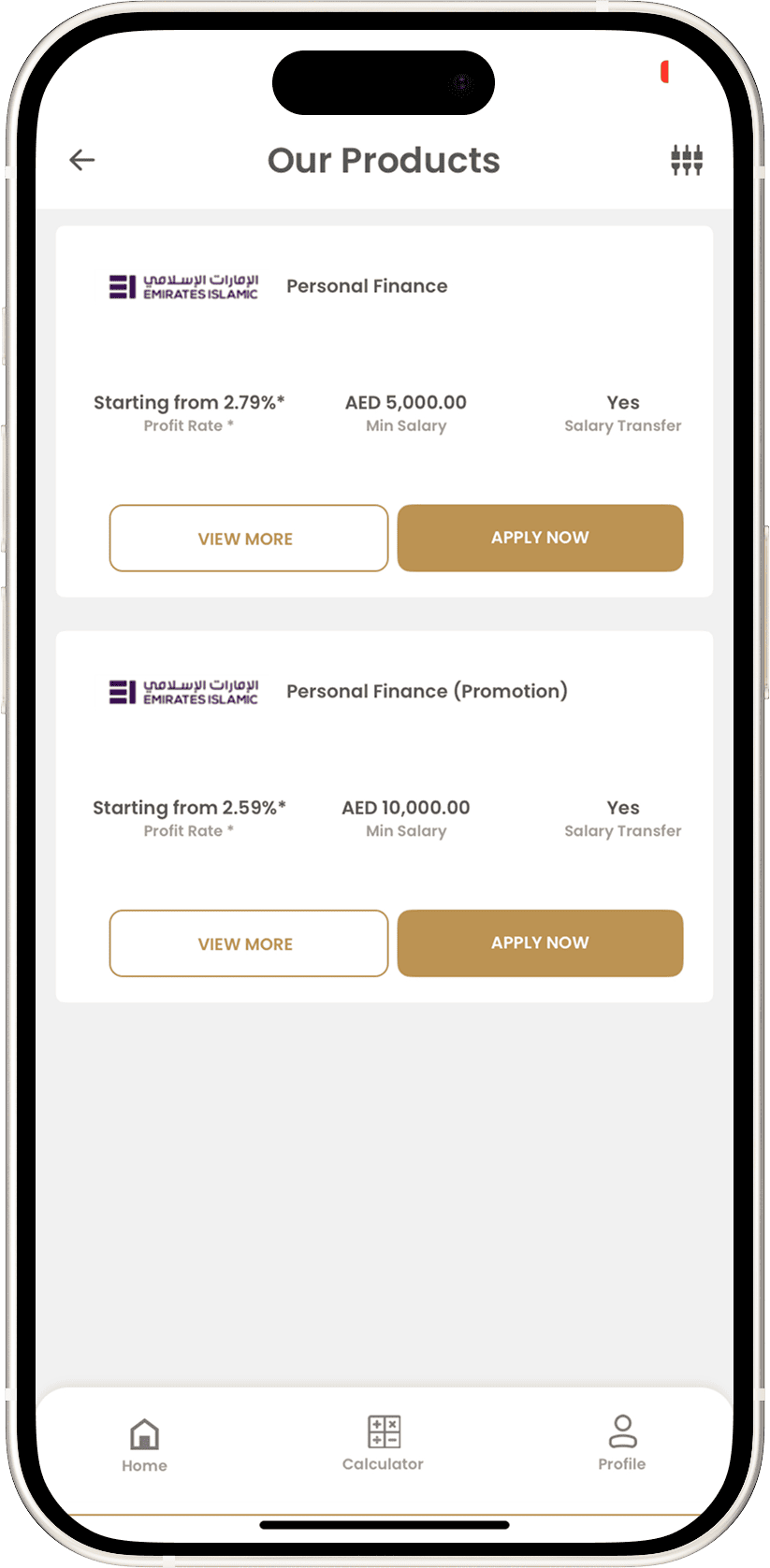View more about Personal Finance
770x1568 pixels.
pyautogui.click(x=248, y=539)
